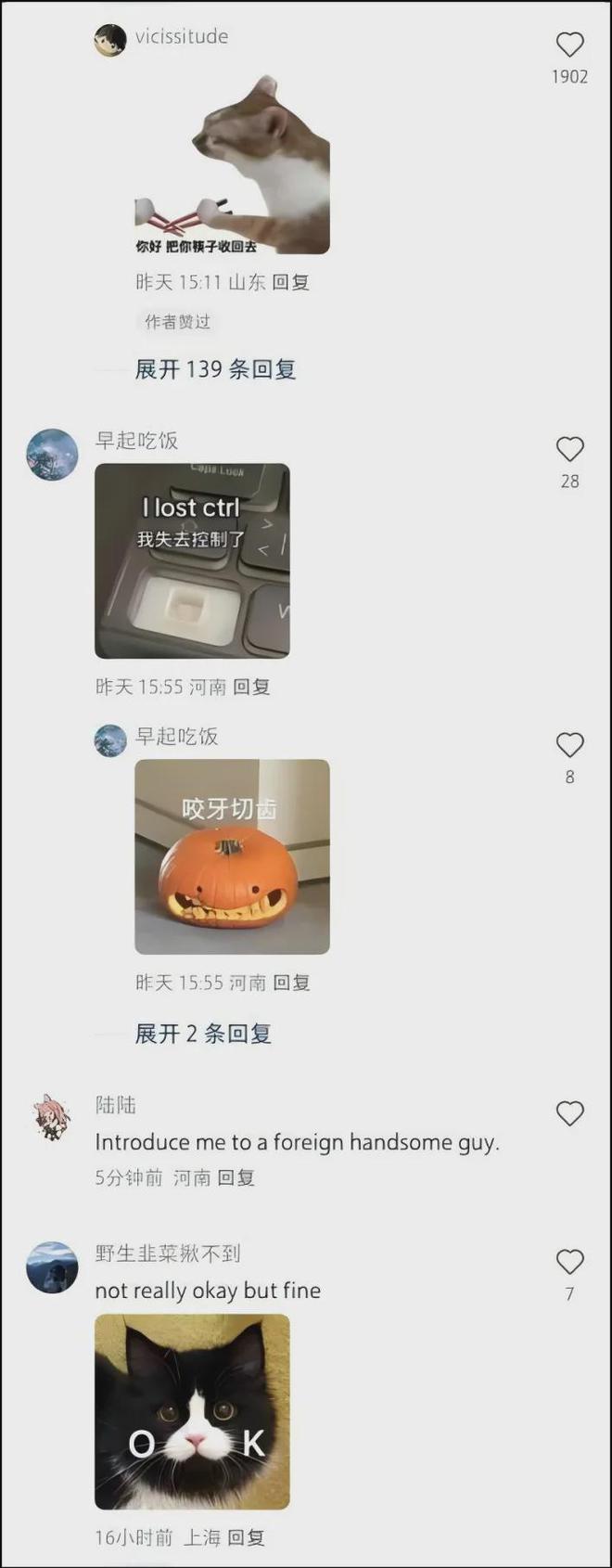Like the 'I lost ctrl' comment

[x=569, y=450]
